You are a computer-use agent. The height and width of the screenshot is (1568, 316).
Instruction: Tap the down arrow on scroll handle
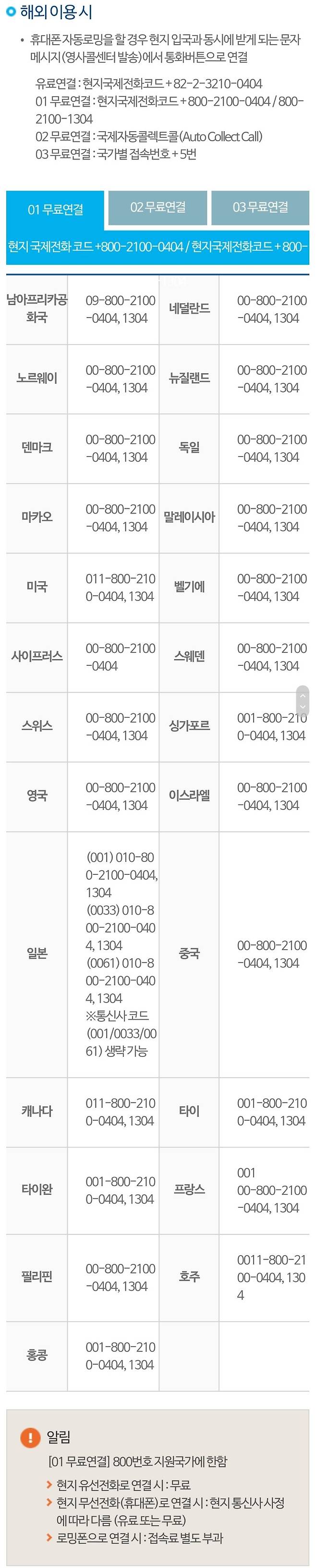coord(303,707)
